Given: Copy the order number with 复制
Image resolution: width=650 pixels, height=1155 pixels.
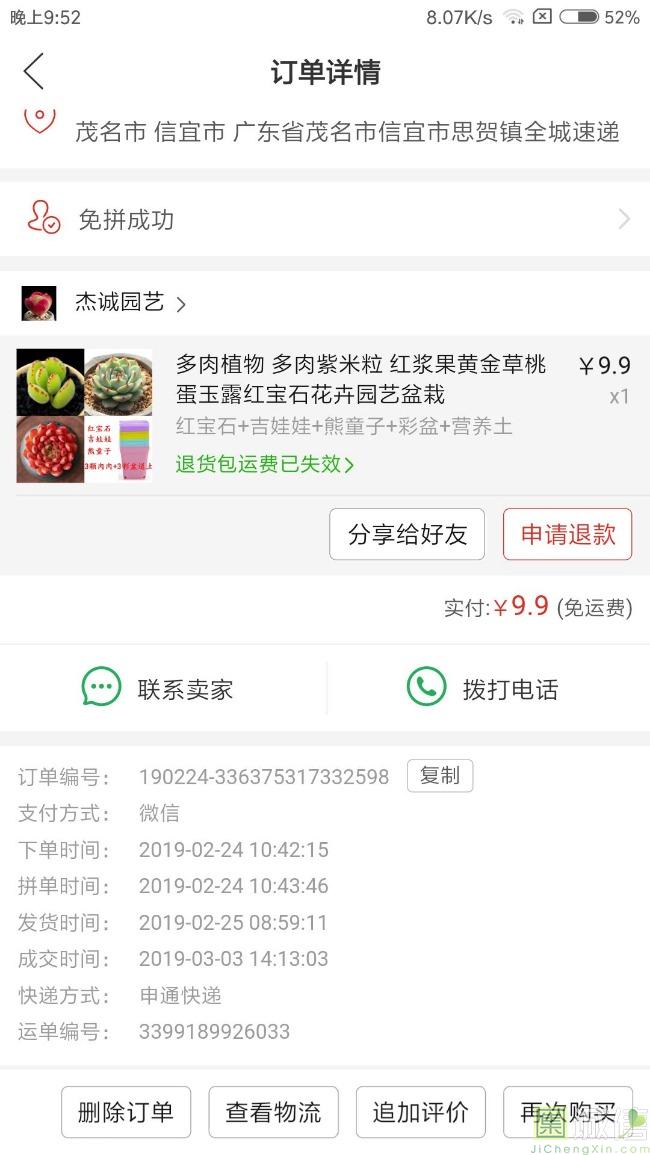Looking at the screenshot, I should pos(439,776).
